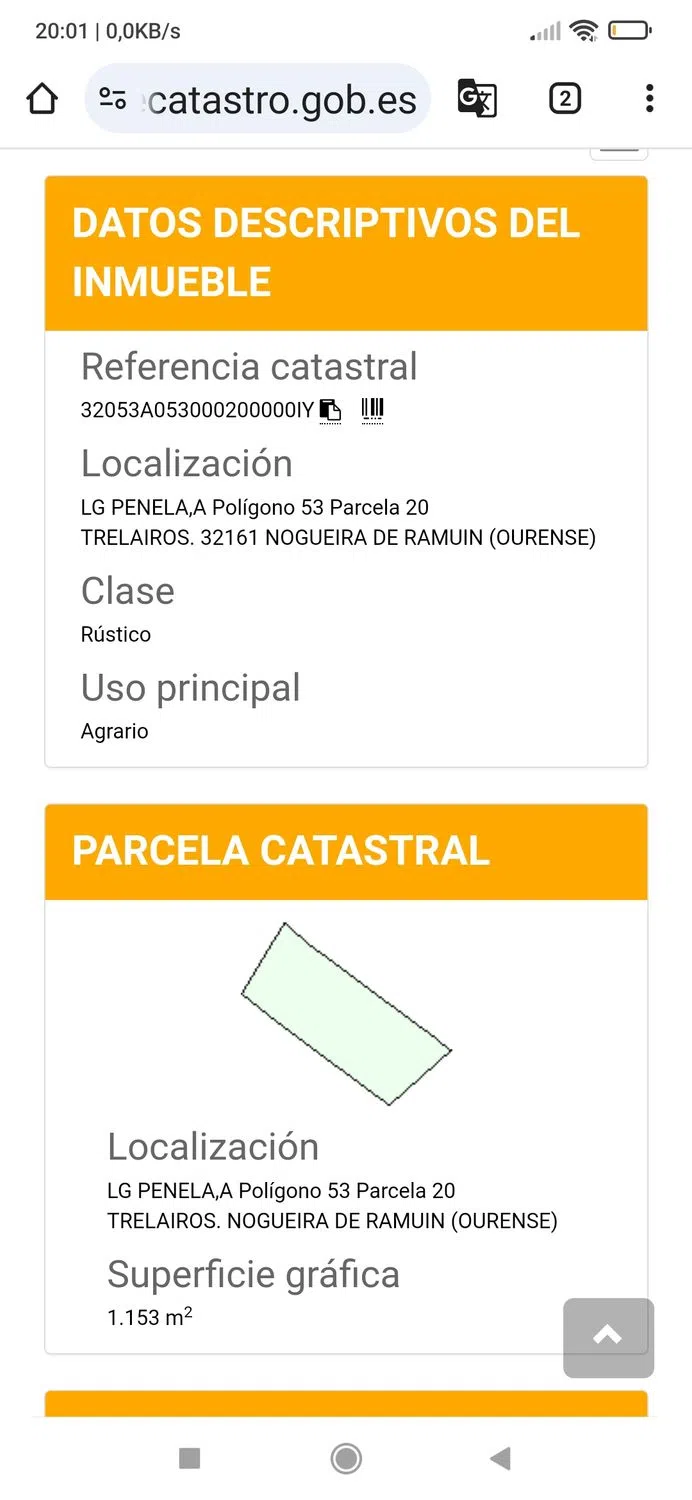Jump back to top with the arrow button
The width and height of the screenshot is (692, 1500).
point(608,1337)
